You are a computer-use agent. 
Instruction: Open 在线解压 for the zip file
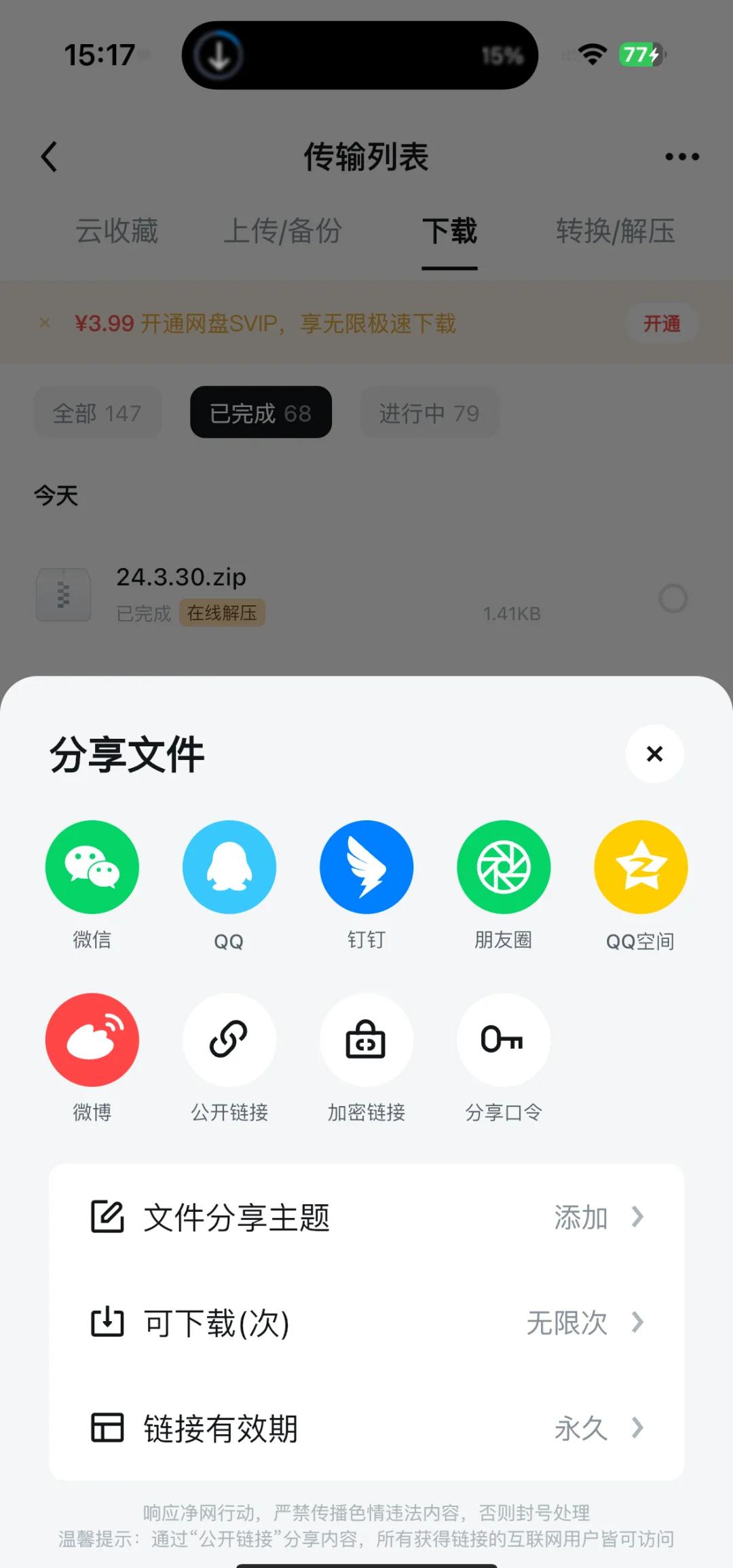(x=223, y=613)
